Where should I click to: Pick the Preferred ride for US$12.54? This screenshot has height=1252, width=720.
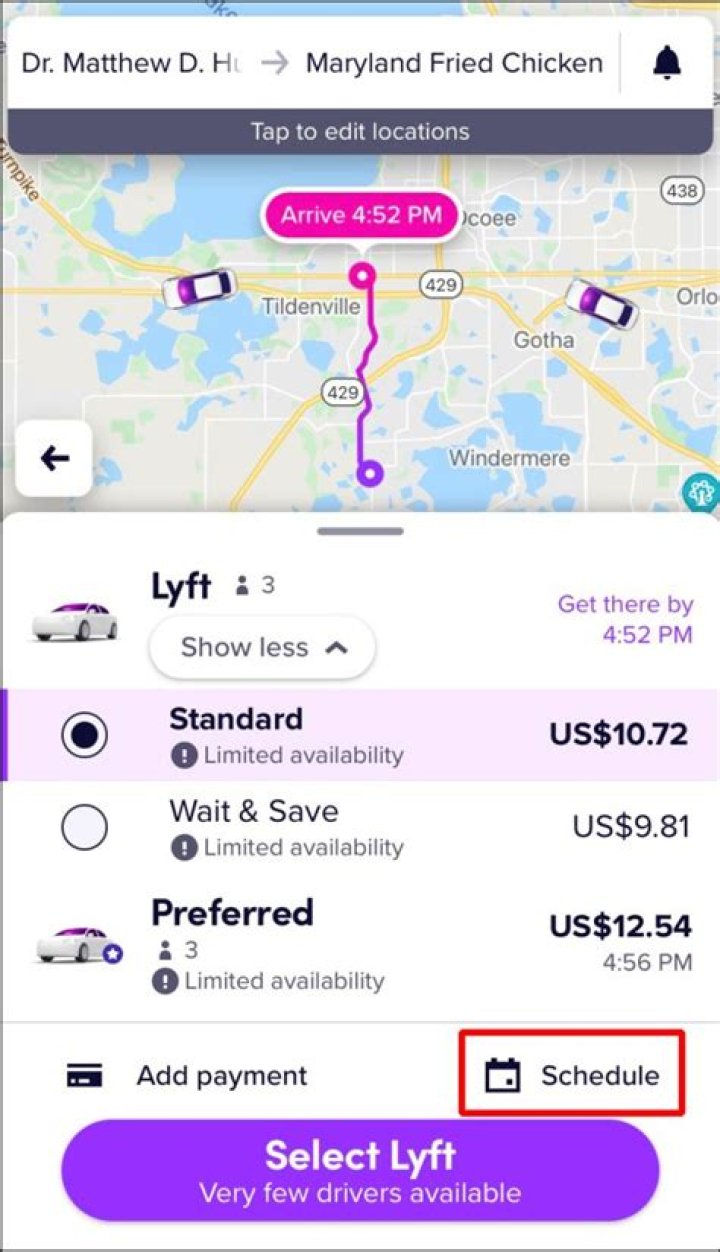point(360,944)
